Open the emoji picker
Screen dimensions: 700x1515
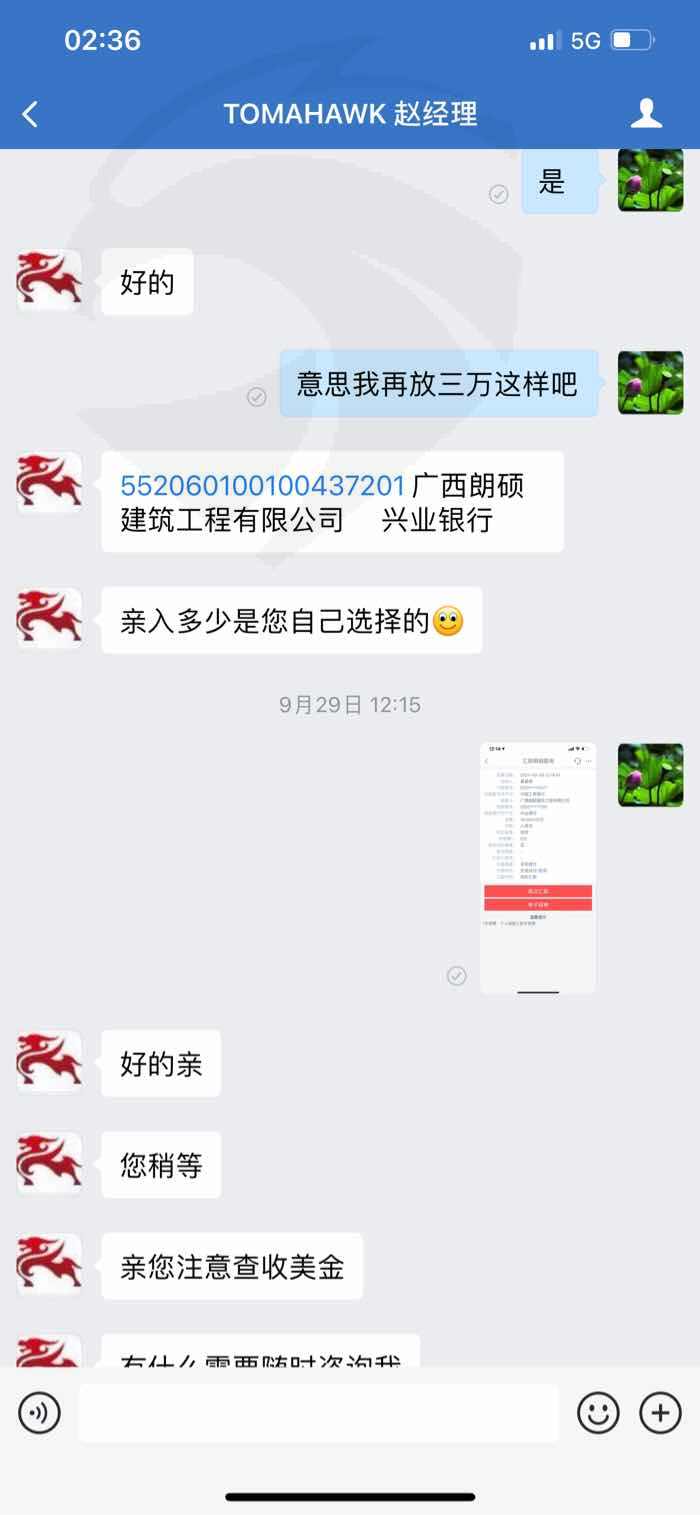[599, 1413]
